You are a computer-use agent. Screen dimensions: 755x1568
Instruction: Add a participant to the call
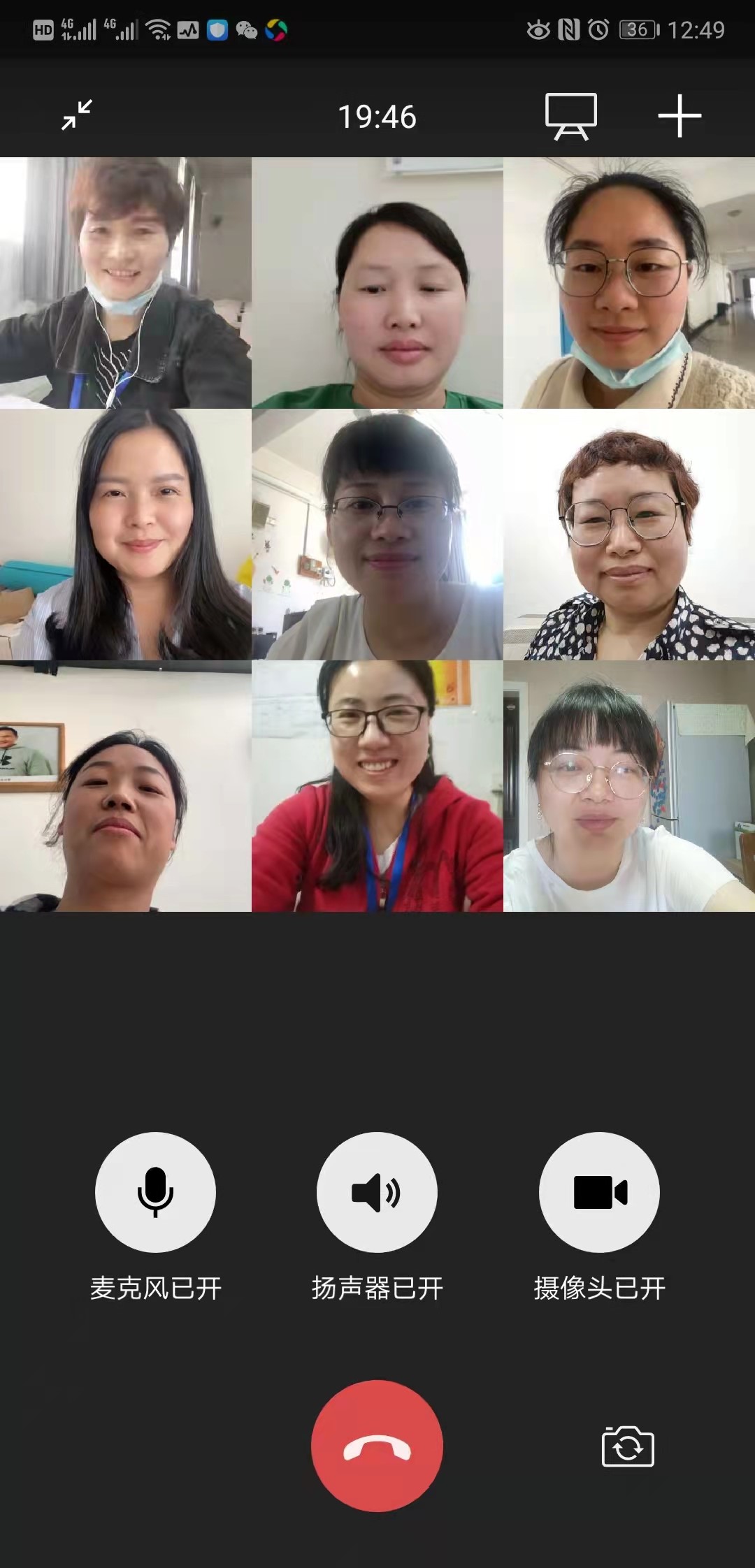[x=679, y=116]
